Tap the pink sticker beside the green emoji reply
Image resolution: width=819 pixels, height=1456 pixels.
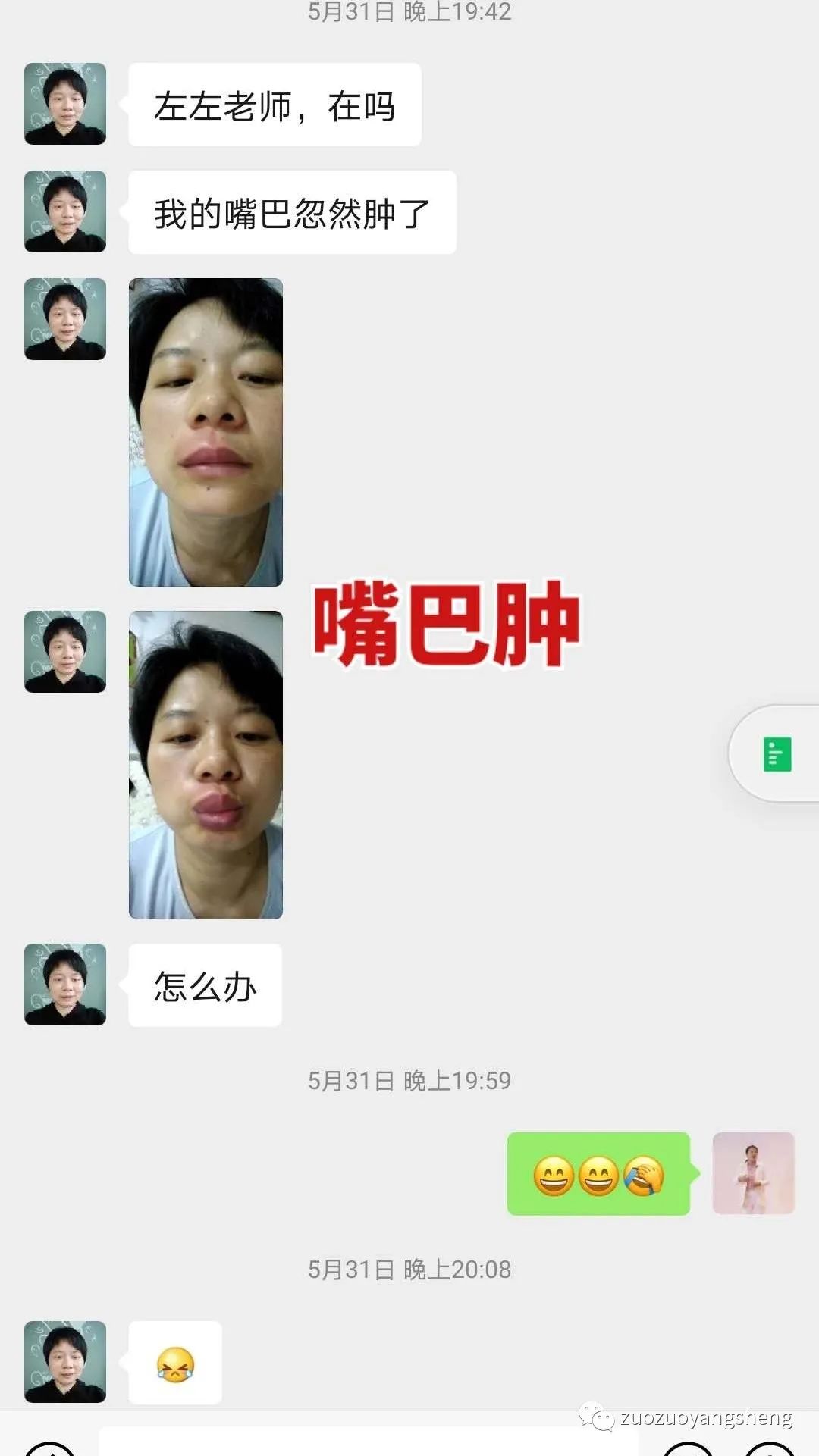[x=755, y=1174]
